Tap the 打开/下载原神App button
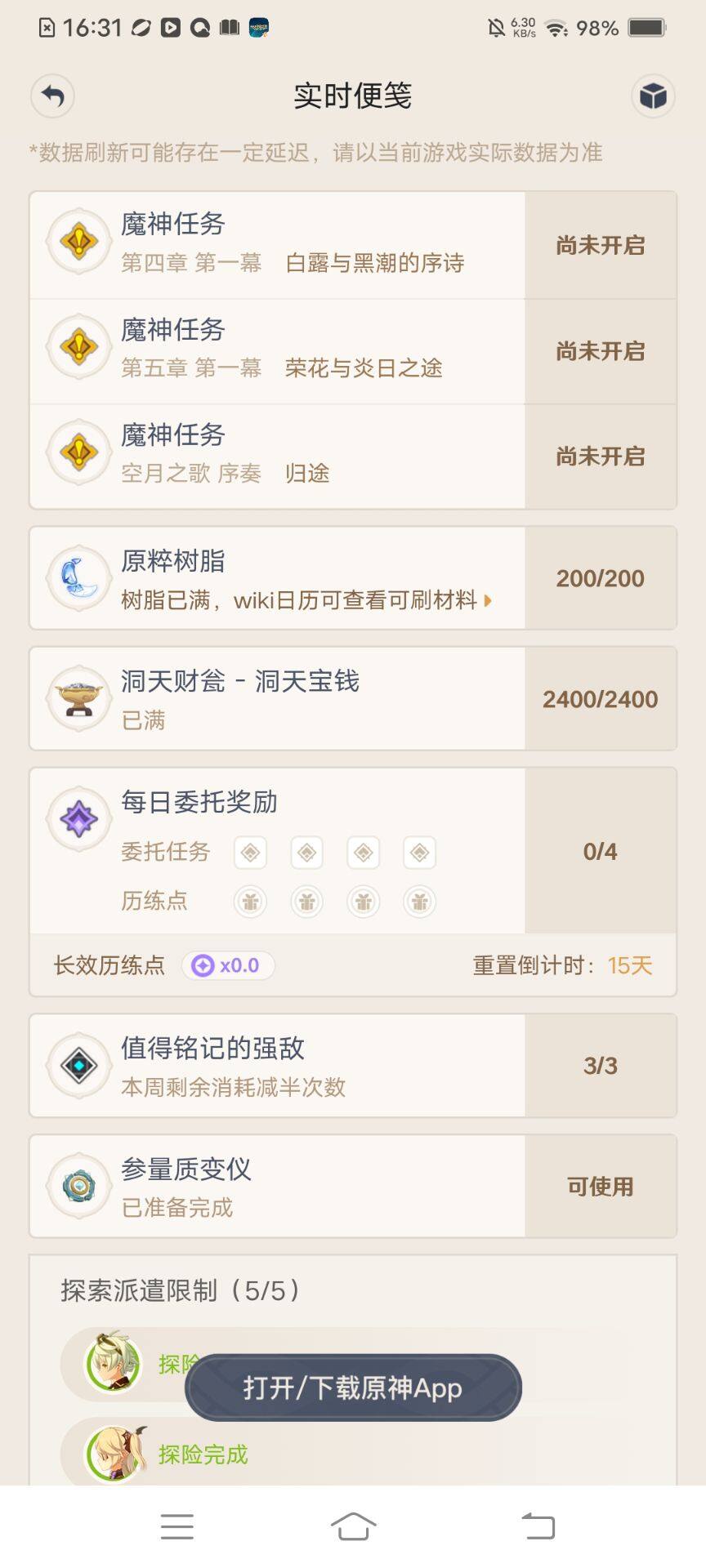706x1568 pixels. [x=353, y=1388]
